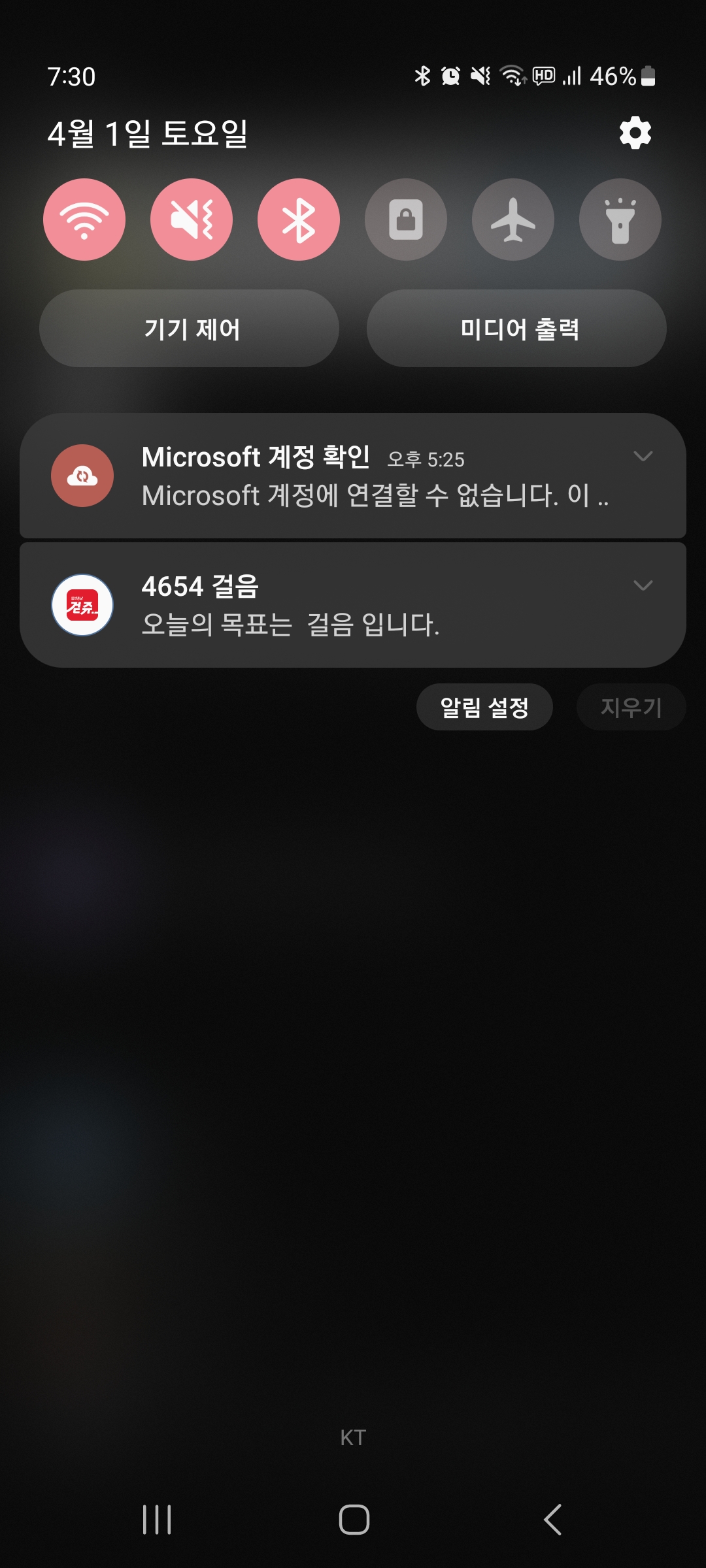
Task: Open 미디어 출력 media output
Action: 516,329
